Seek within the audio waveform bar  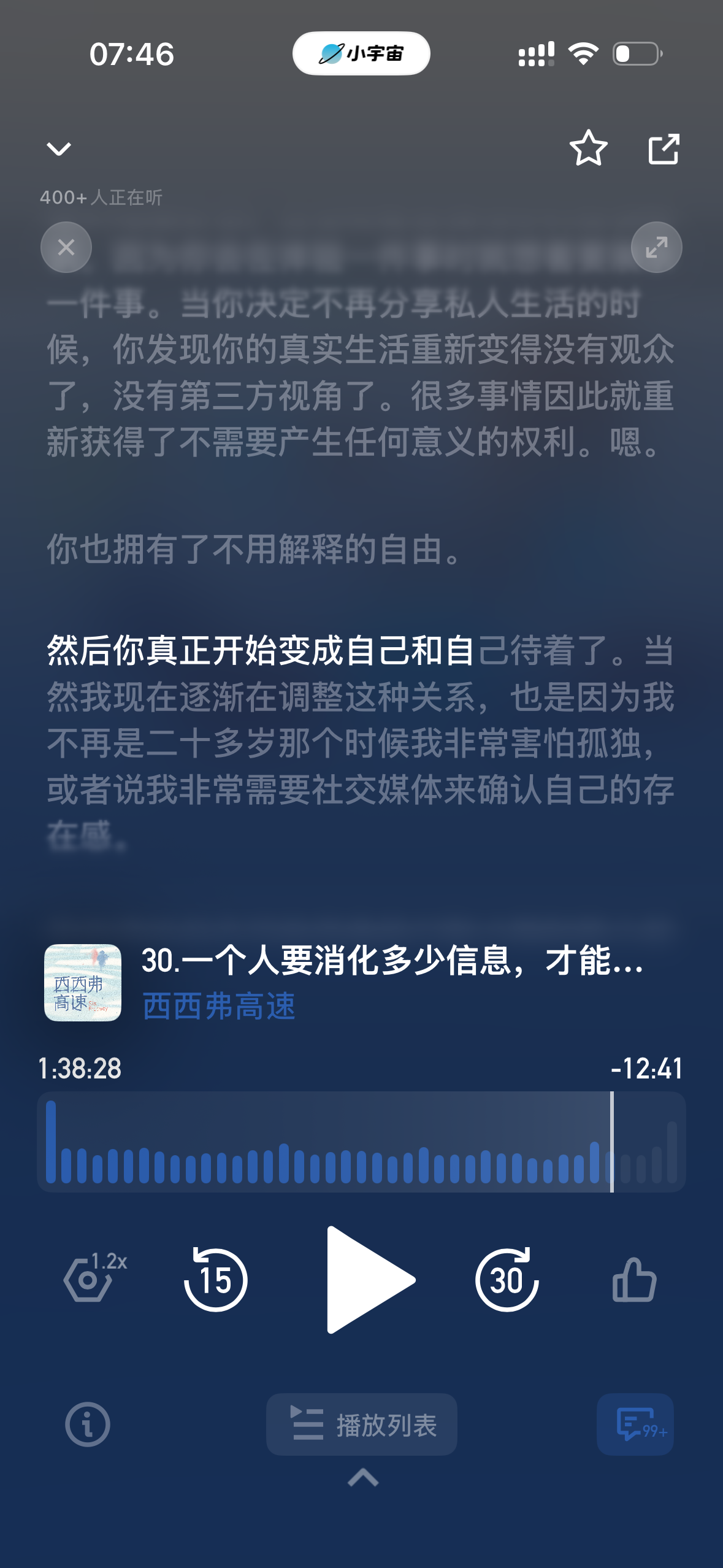click(x=361, y=1142)
